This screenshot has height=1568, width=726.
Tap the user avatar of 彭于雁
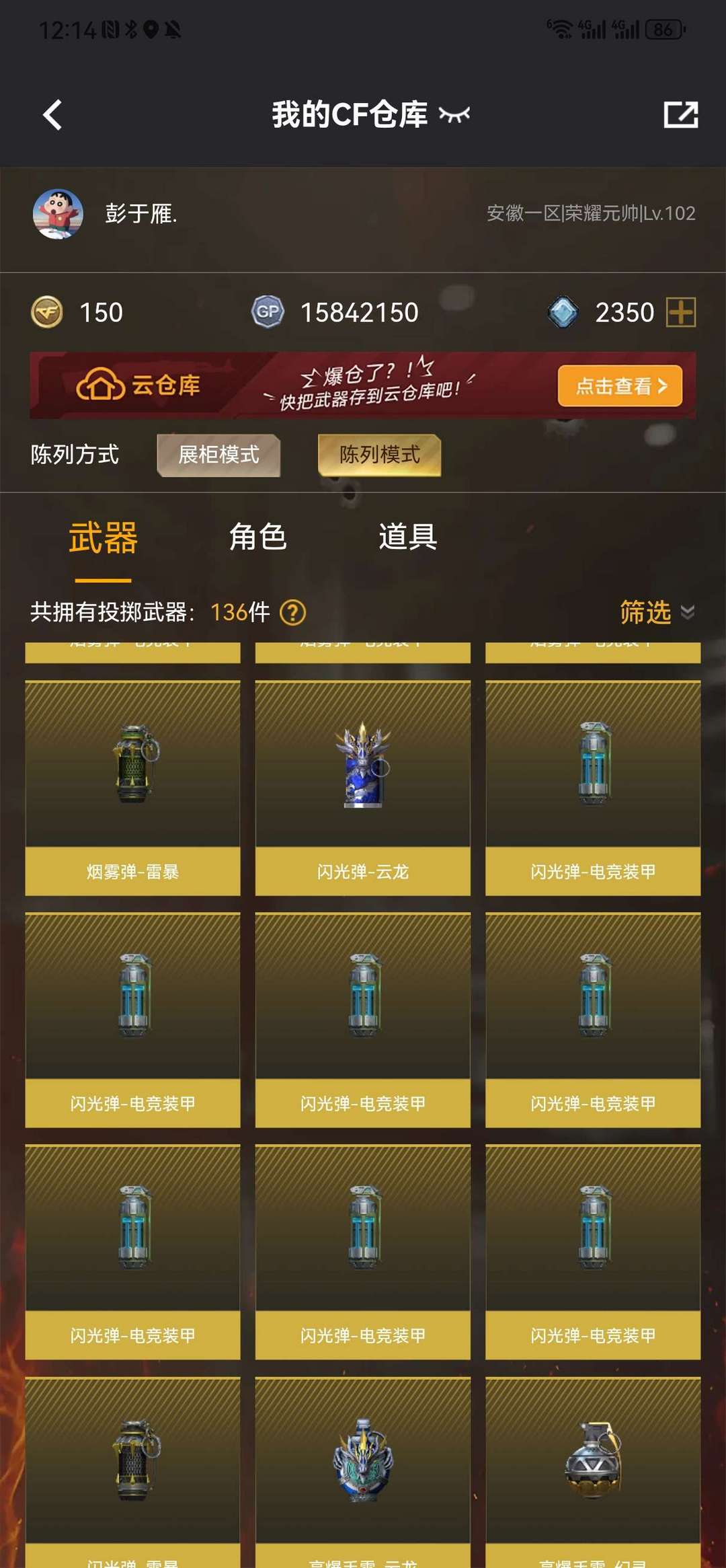[x=58, y=214]
